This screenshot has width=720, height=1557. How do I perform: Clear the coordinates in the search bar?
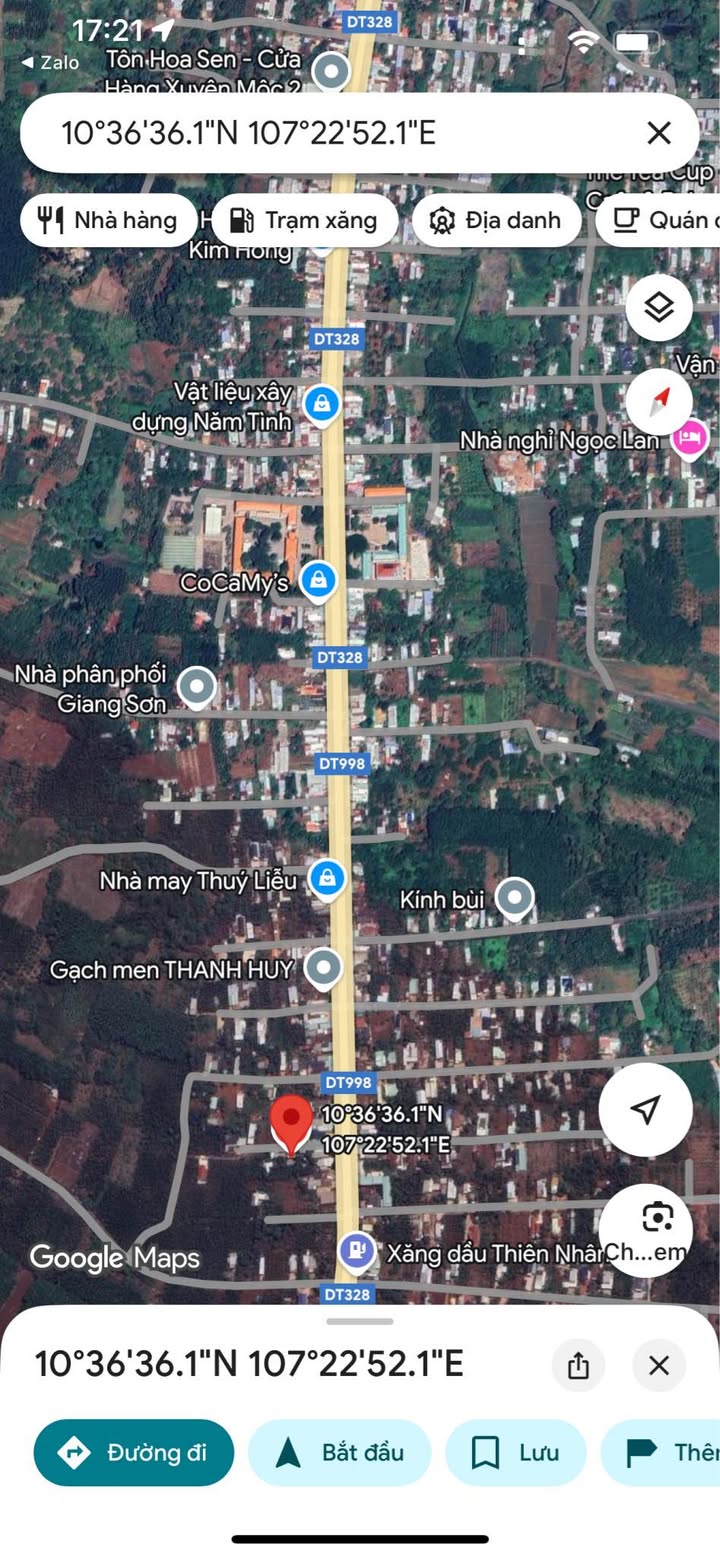pos(658,133)
